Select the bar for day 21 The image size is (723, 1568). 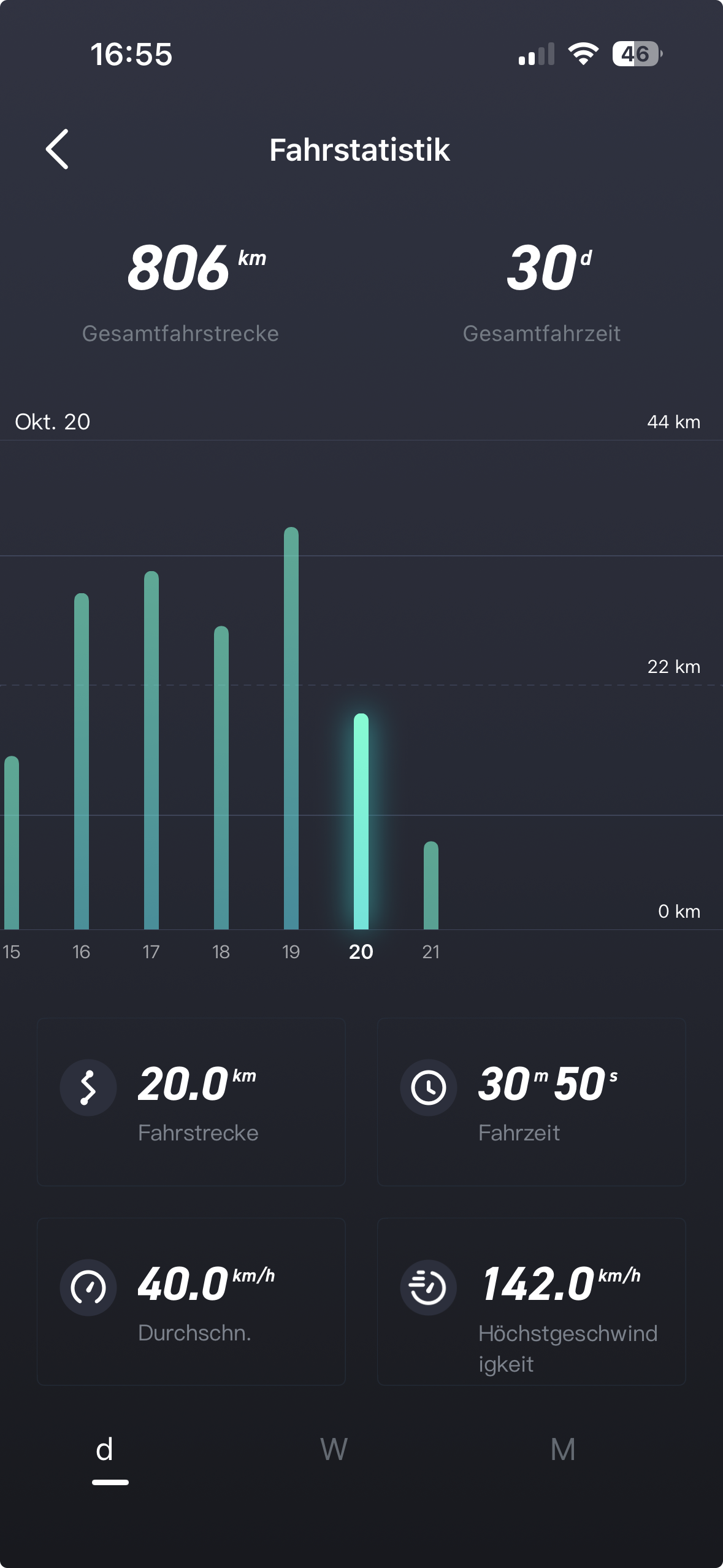431,886
